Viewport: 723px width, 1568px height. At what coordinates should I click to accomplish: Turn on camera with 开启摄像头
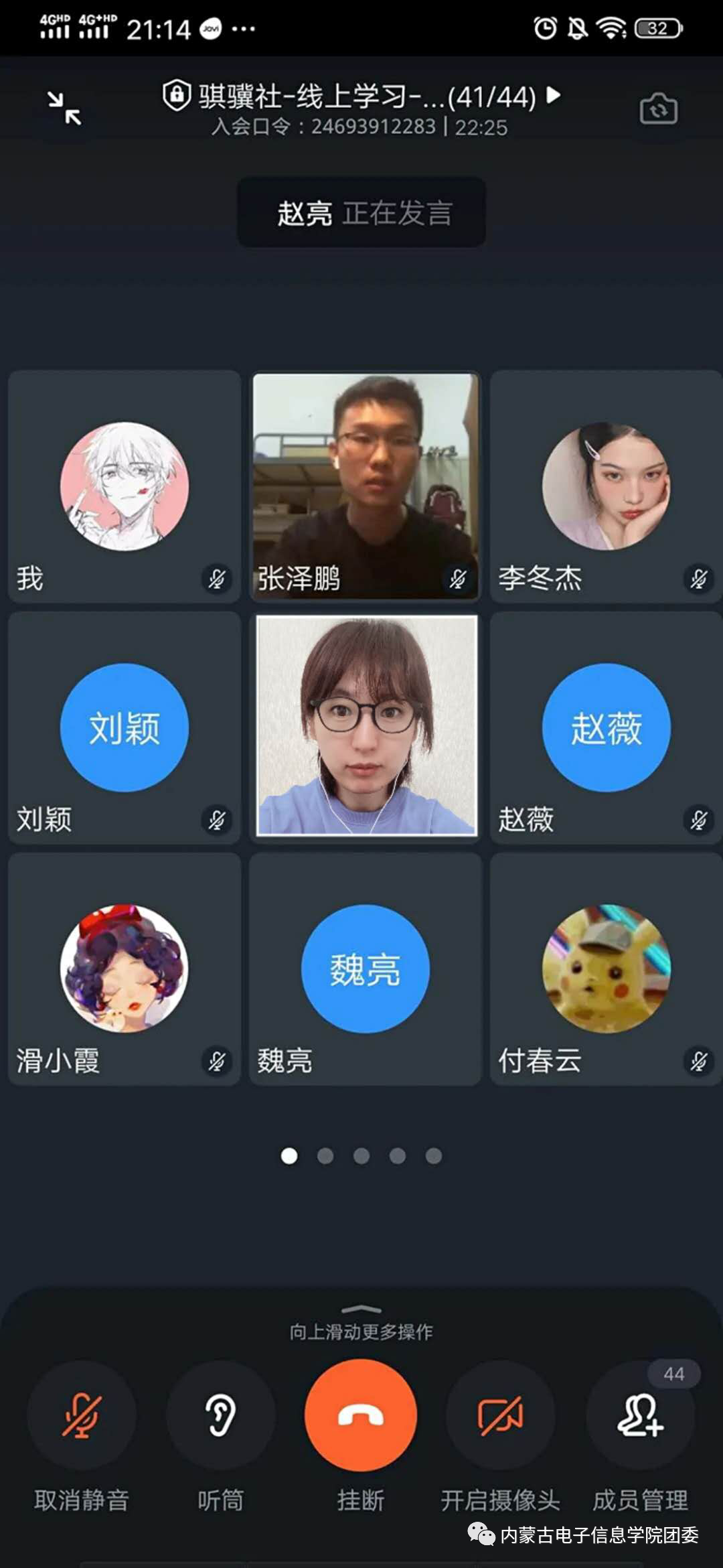pyautogui.click(x=500, y=1417)
